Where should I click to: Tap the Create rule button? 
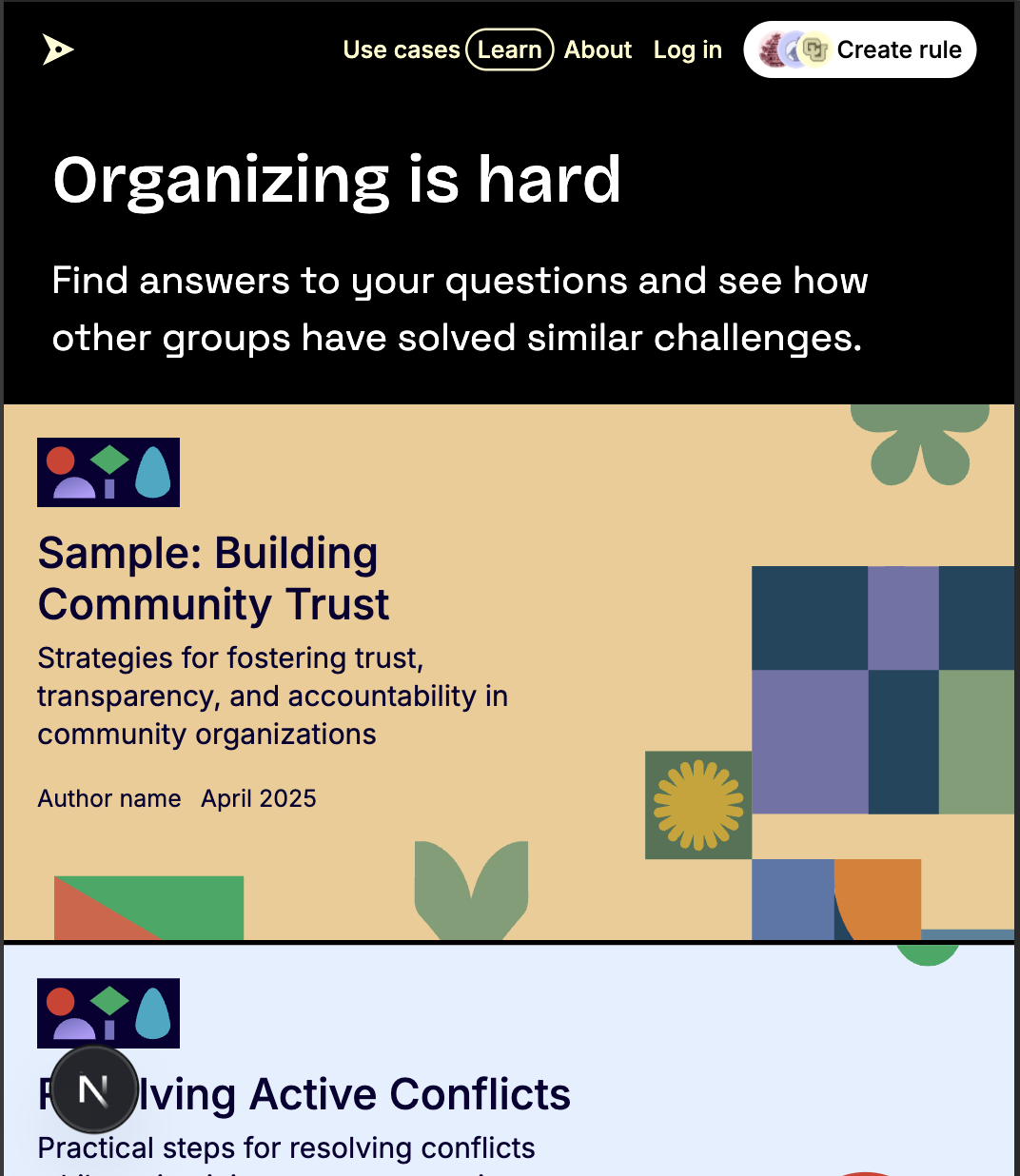(860, 49)
